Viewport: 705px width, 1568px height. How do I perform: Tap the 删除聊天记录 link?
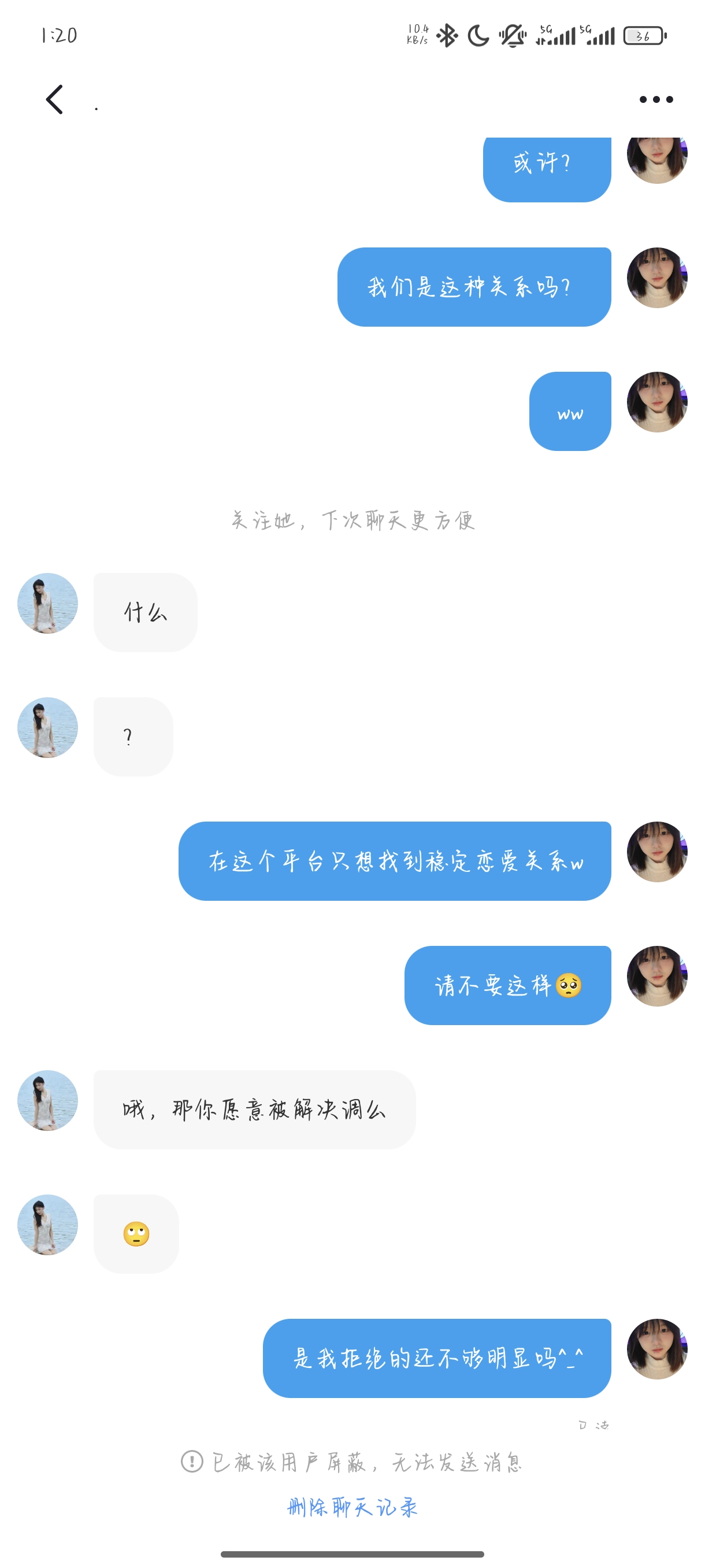click(x=352, y=1507)
